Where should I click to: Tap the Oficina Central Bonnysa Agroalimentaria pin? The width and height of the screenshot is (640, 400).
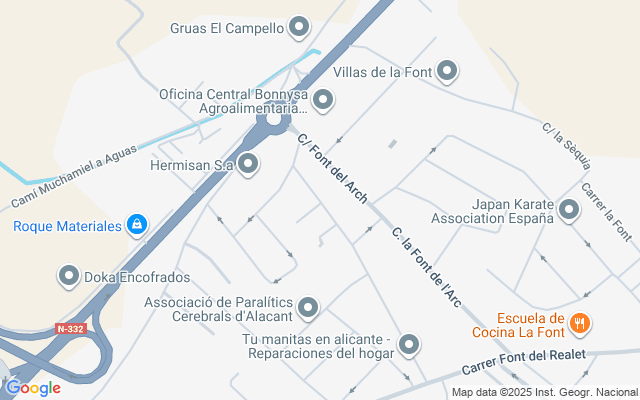click(322, 99)
